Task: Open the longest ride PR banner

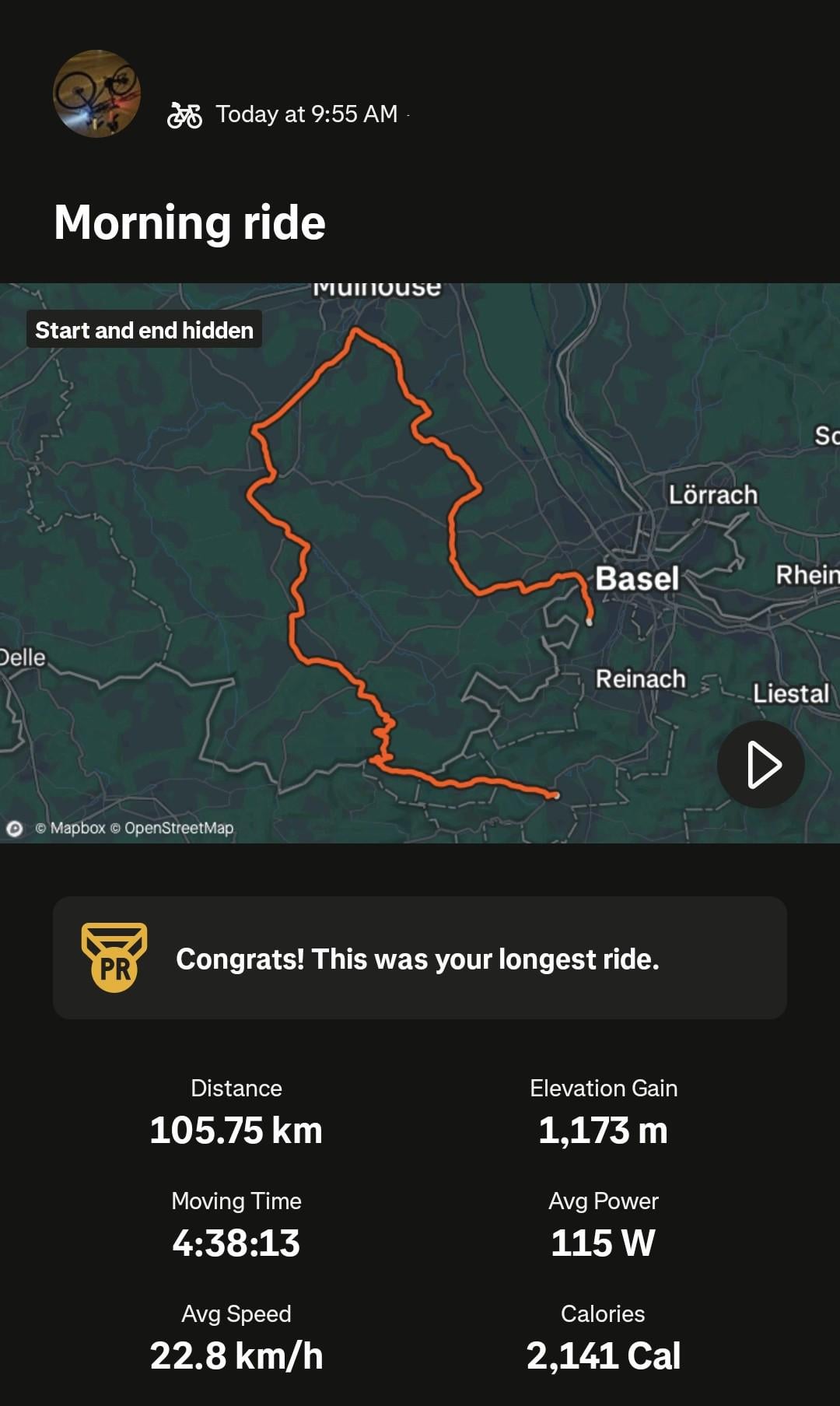Action: click(420, 958)
